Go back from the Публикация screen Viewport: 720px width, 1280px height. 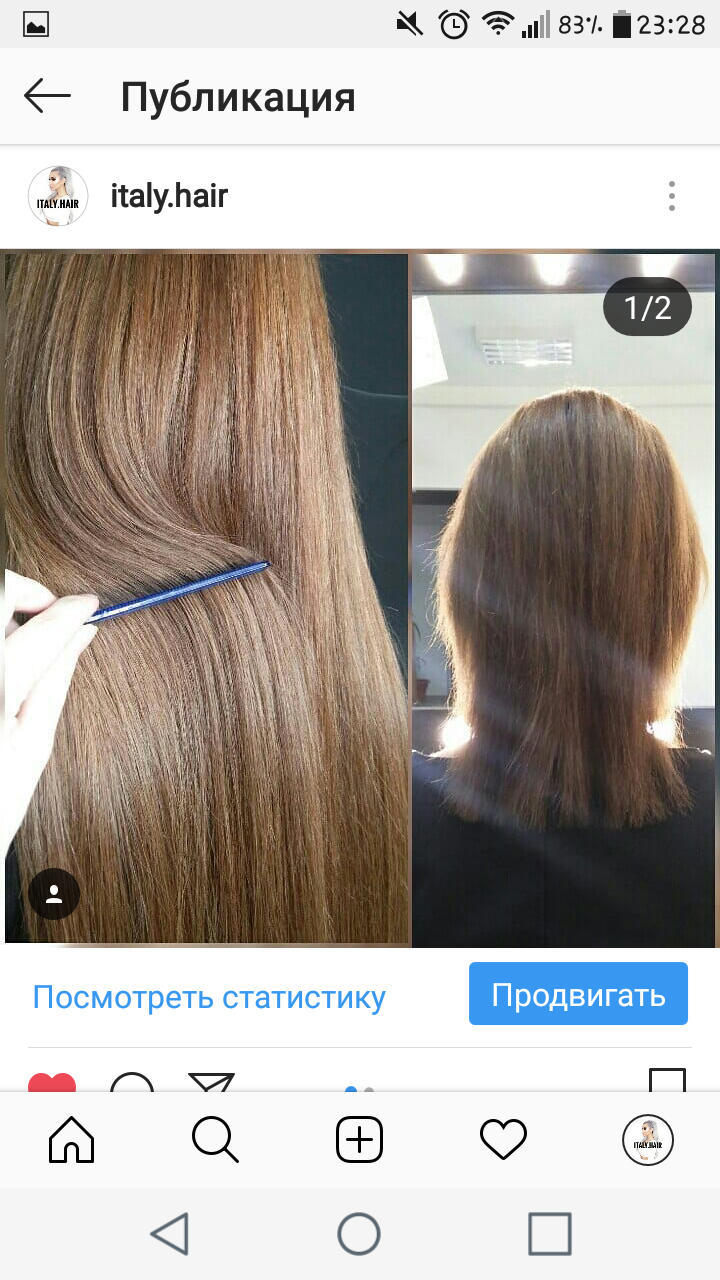pos(47,97)
